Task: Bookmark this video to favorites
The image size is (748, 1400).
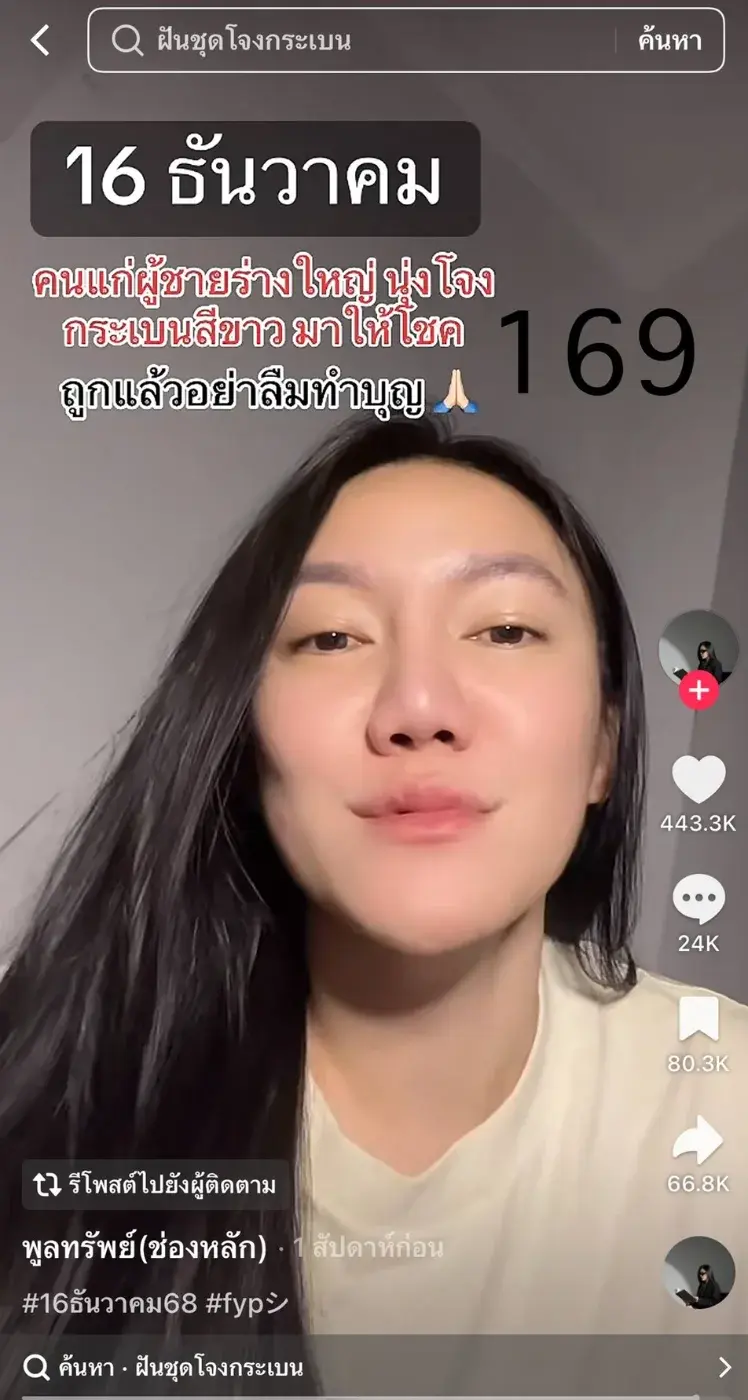Action: coord(698,1020)
